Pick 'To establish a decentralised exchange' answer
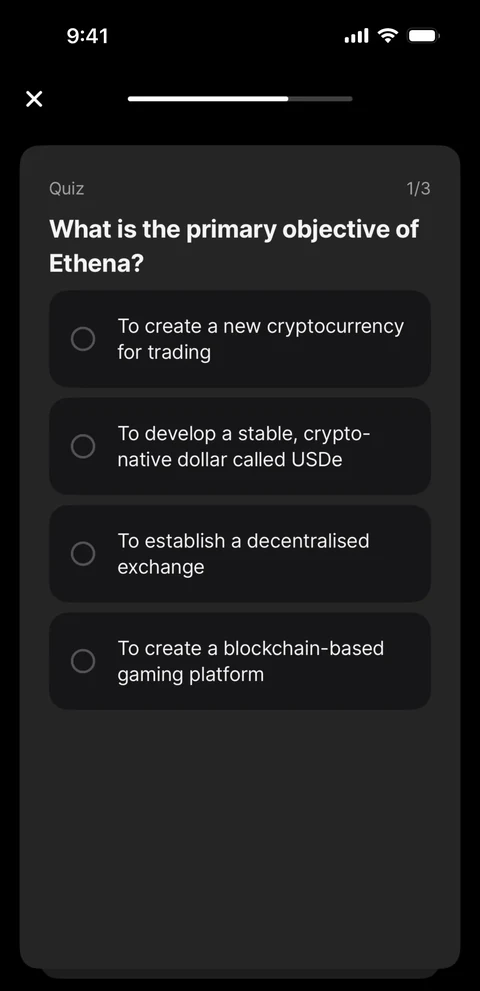480x991 pixels. click(x=240, y=554)
